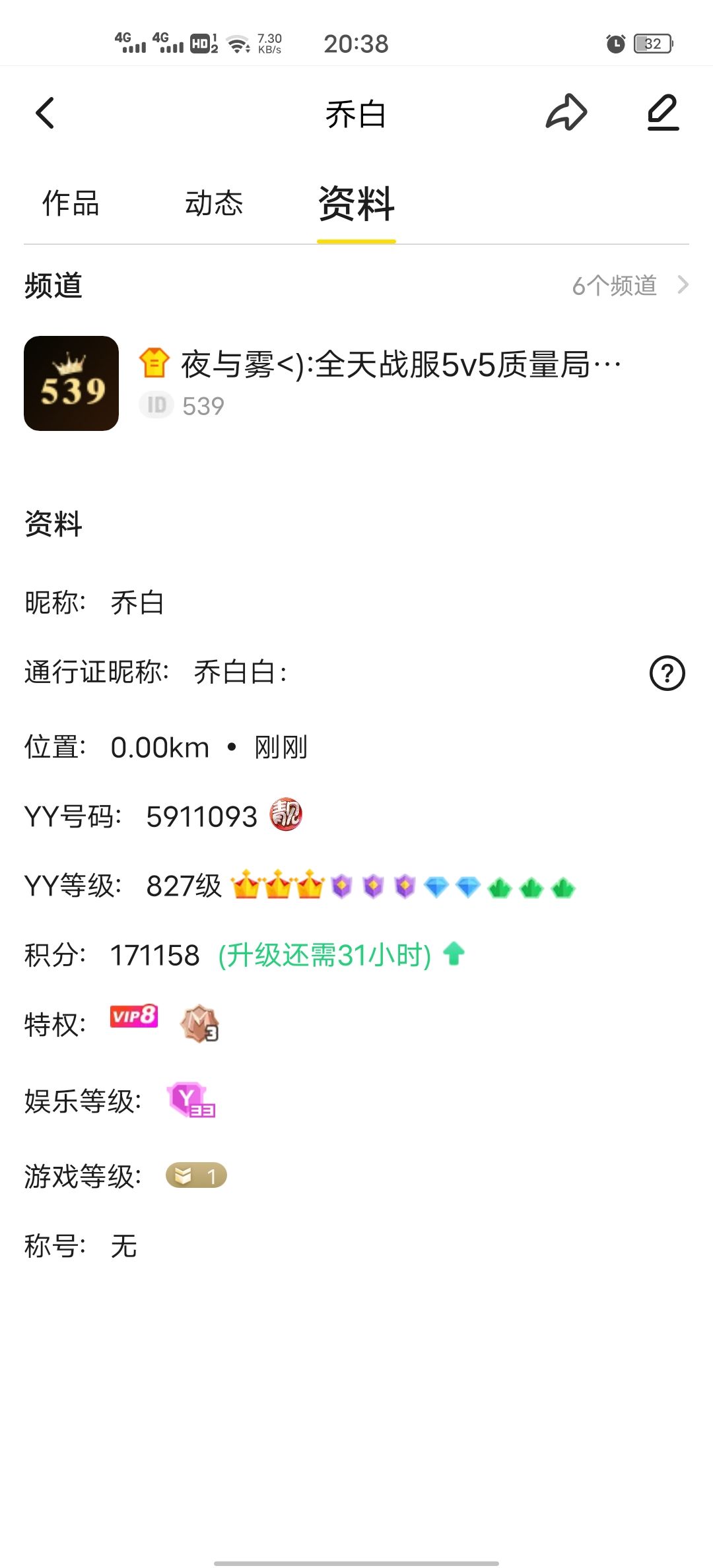Screen dimensions: 713x1568
Task: Tap the 539 channel avatar thumbnail
Action: 71,383
